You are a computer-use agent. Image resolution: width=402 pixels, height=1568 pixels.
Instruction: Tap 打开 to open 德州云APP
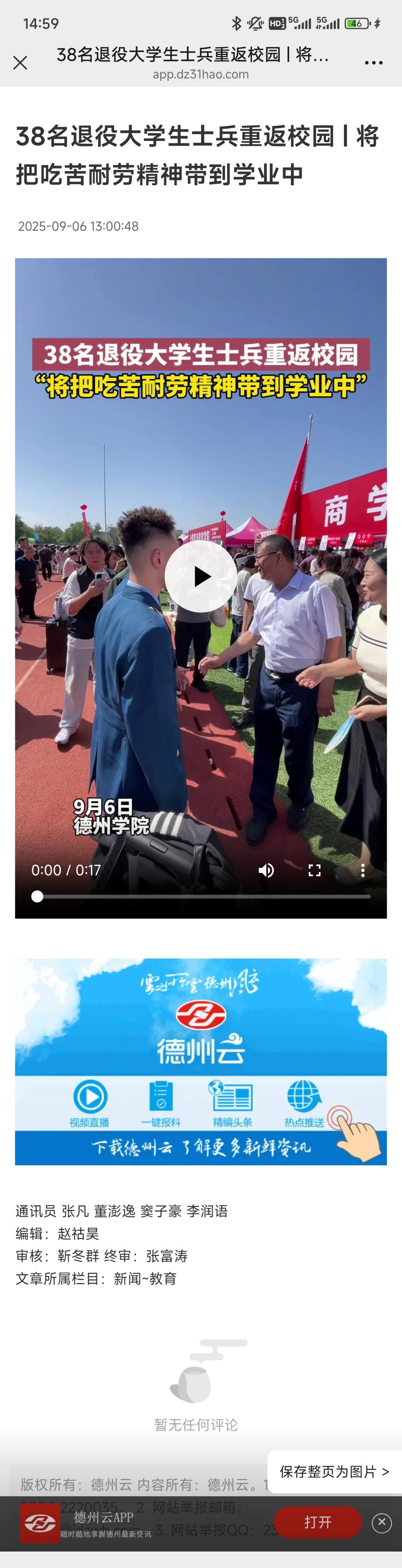(317, 1522)
